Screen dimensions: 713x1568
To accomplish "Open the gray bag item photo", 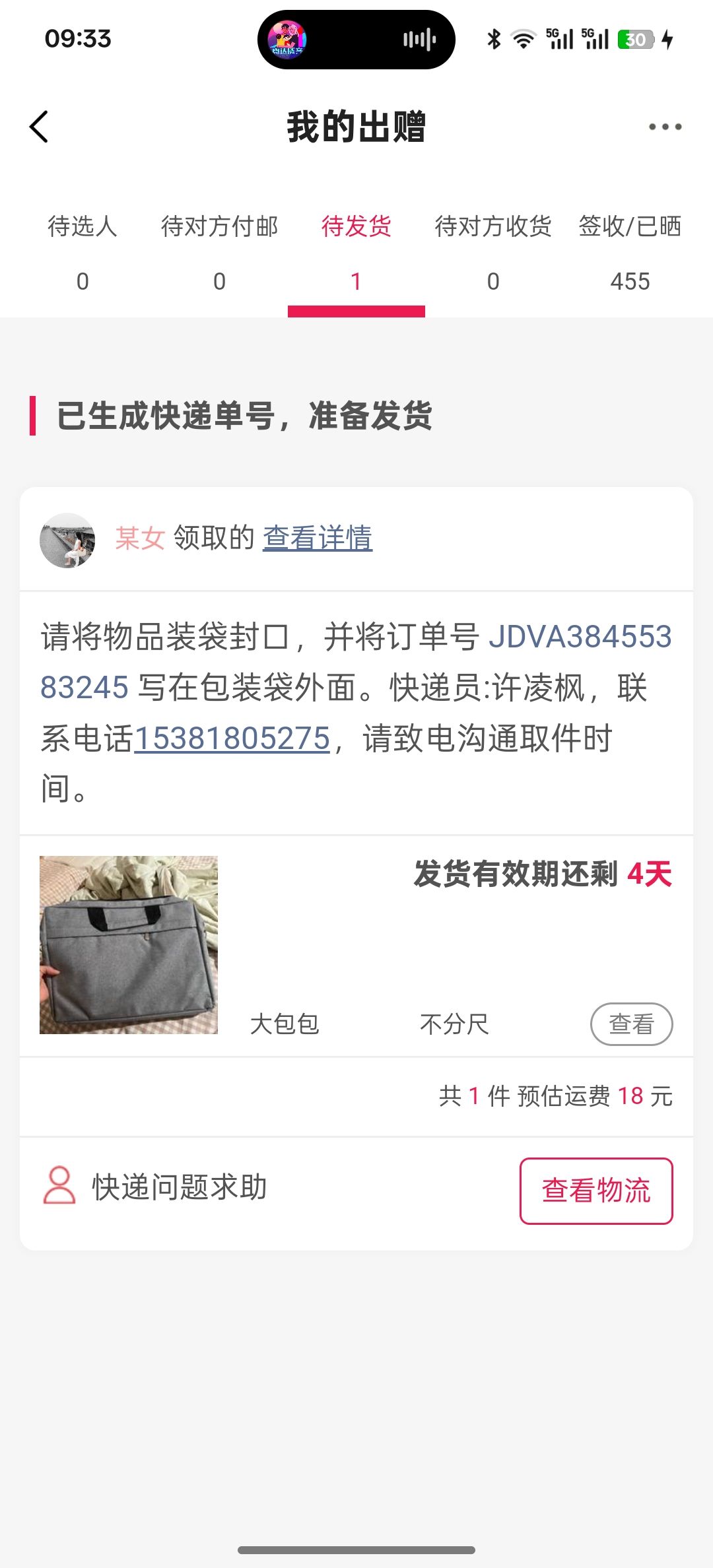I will click(x=129, y=944).
